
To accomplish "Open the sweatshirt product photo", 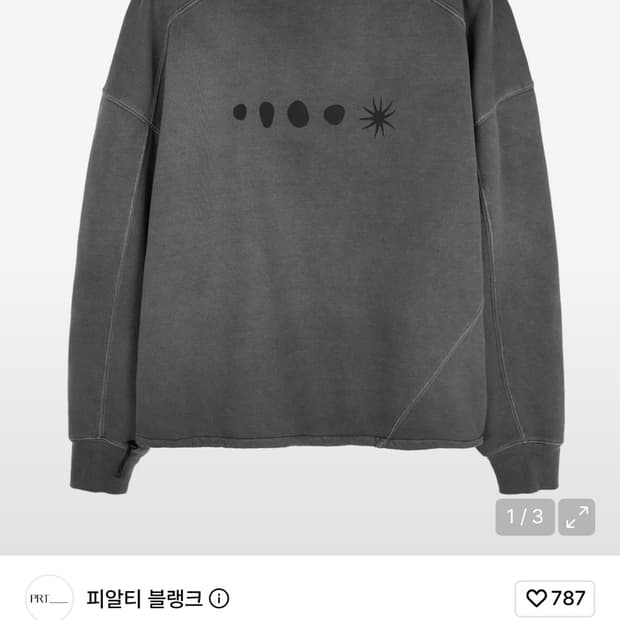I will pos(310,253).
